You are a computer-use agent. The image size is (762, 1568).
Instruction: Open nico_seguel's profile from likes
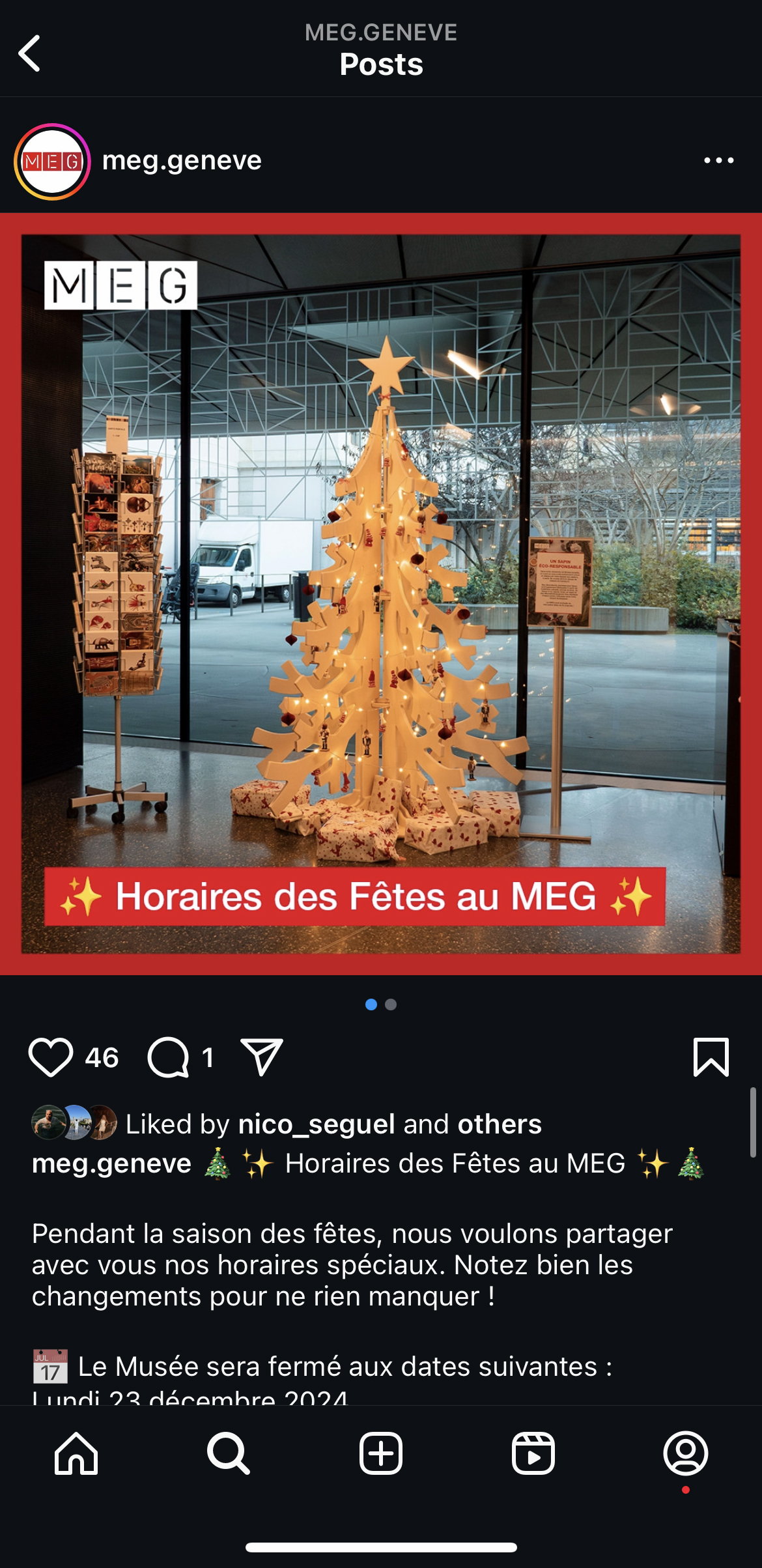point(317,1124)
